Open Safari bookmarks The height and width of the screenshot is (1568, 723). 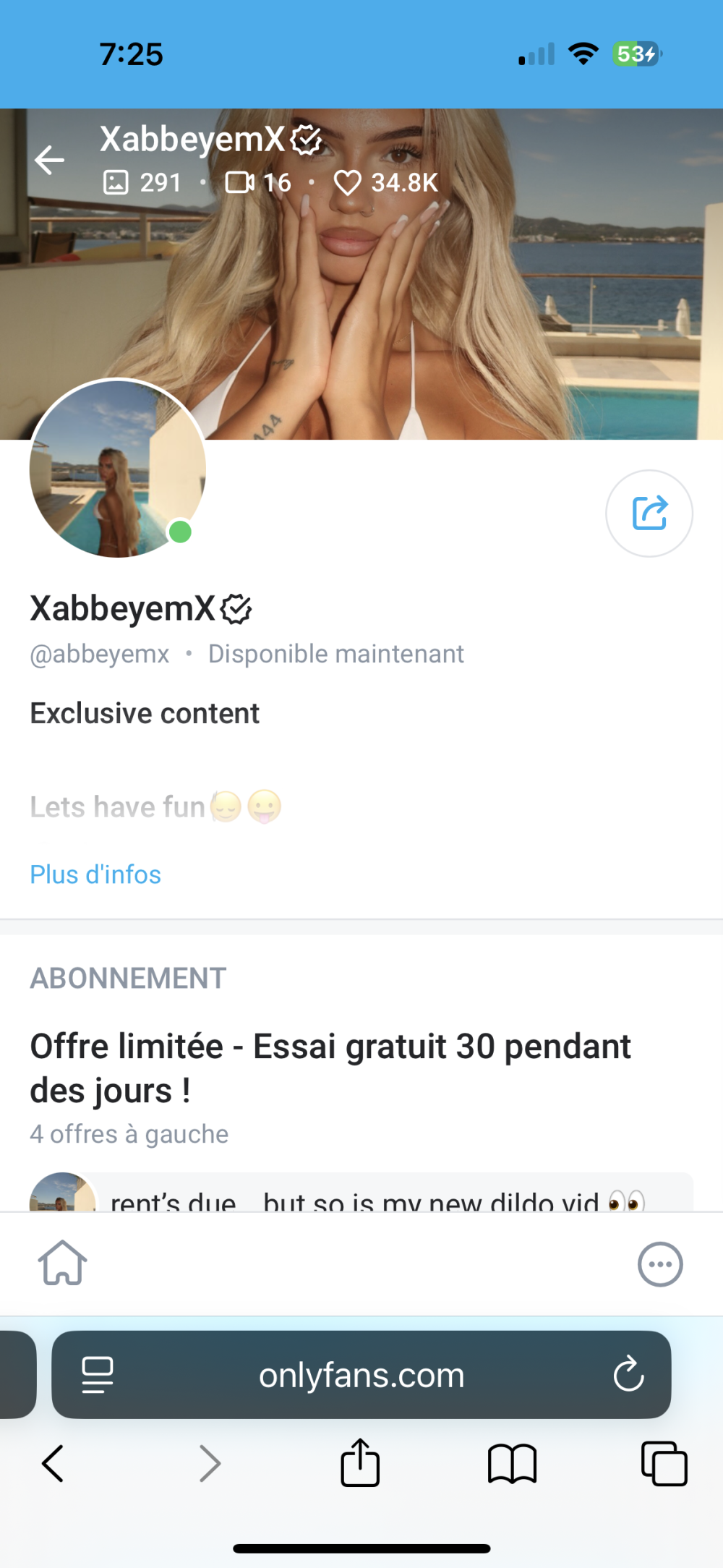pyautogui.click(x=512, y=1464)
